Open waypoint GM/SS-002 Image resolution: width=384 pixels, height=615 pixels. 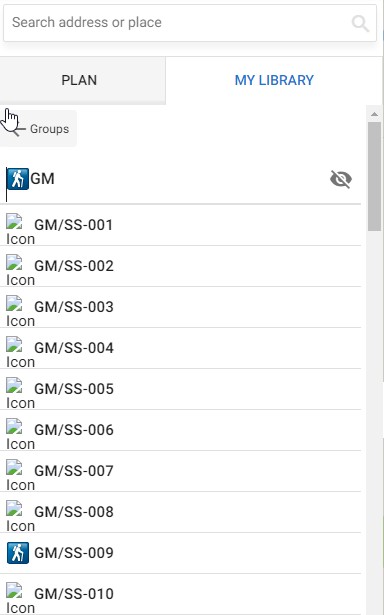(x=180, y=266)
